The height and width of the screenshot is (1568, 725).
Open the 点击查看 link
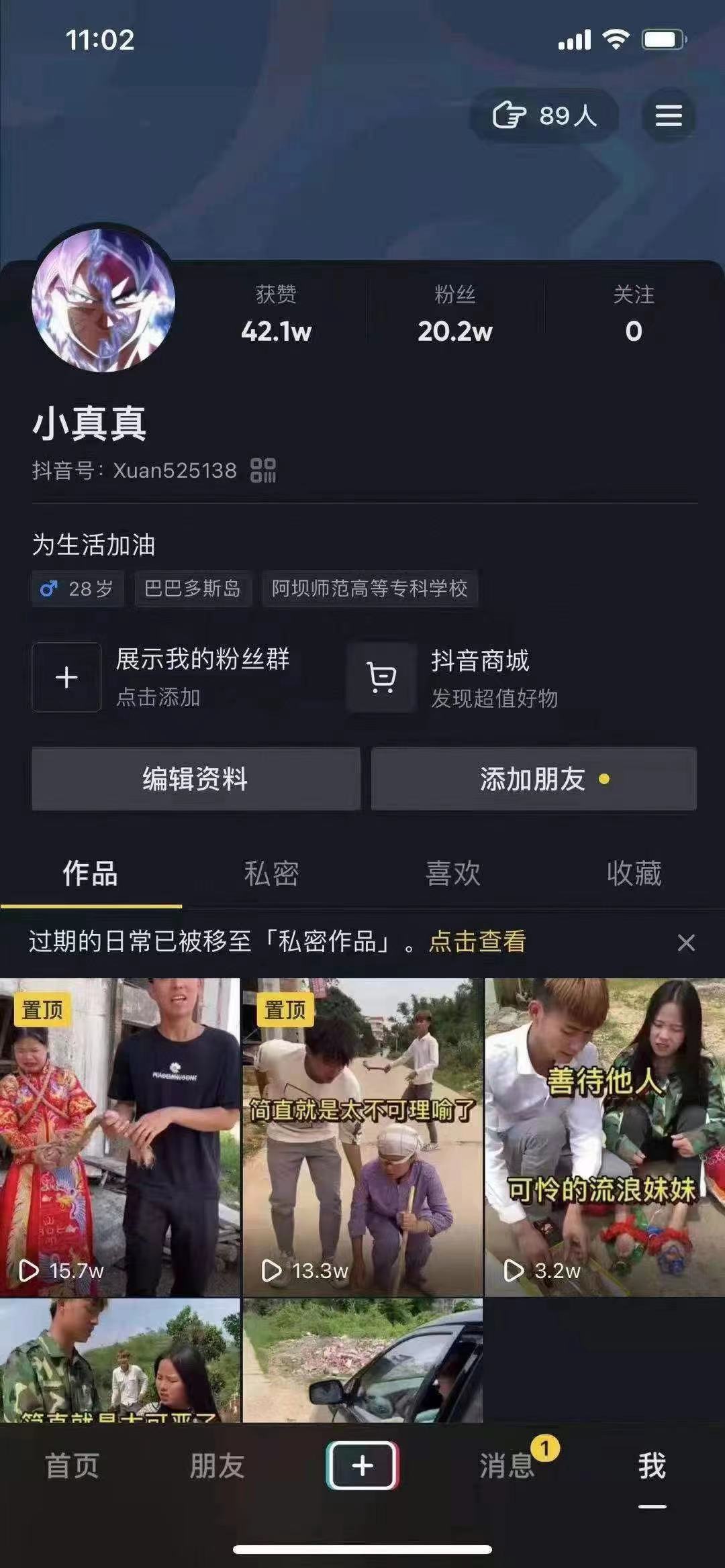click(x=477, y=941)
